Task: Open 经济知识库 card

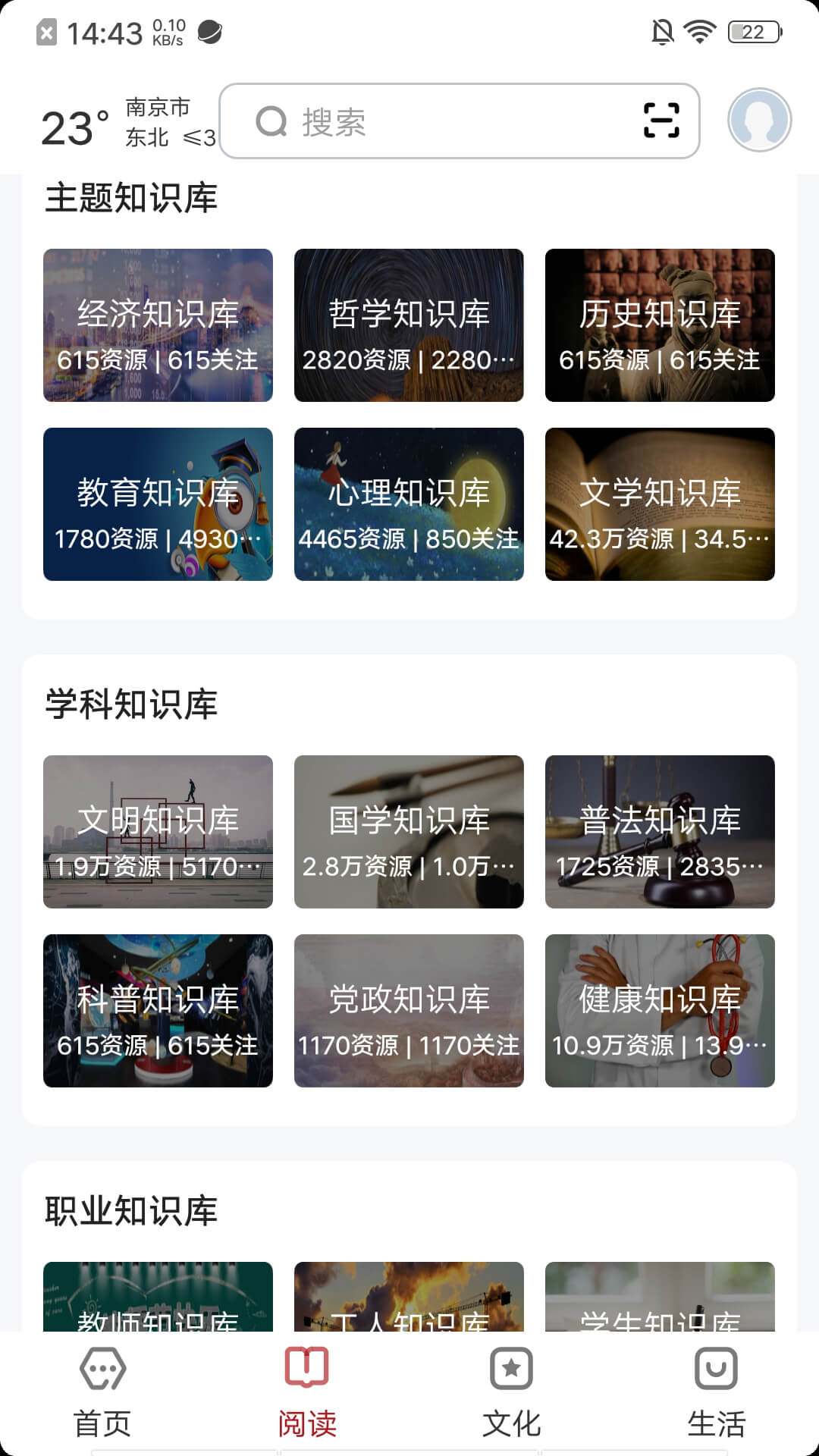Action: (158, 325)
